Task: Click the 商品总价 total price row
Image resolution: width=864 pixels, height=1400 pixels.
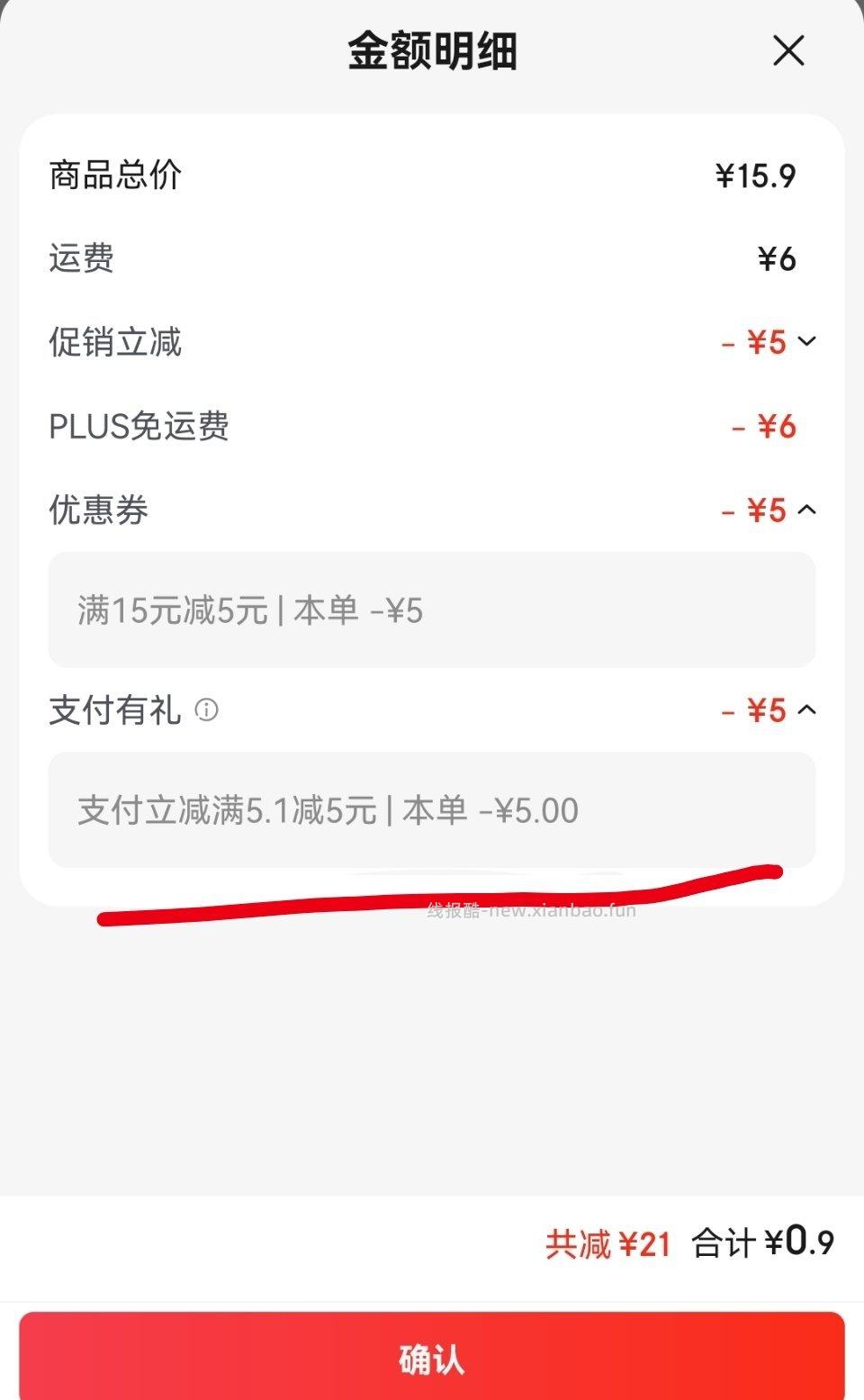Action: tap(114, 176)
